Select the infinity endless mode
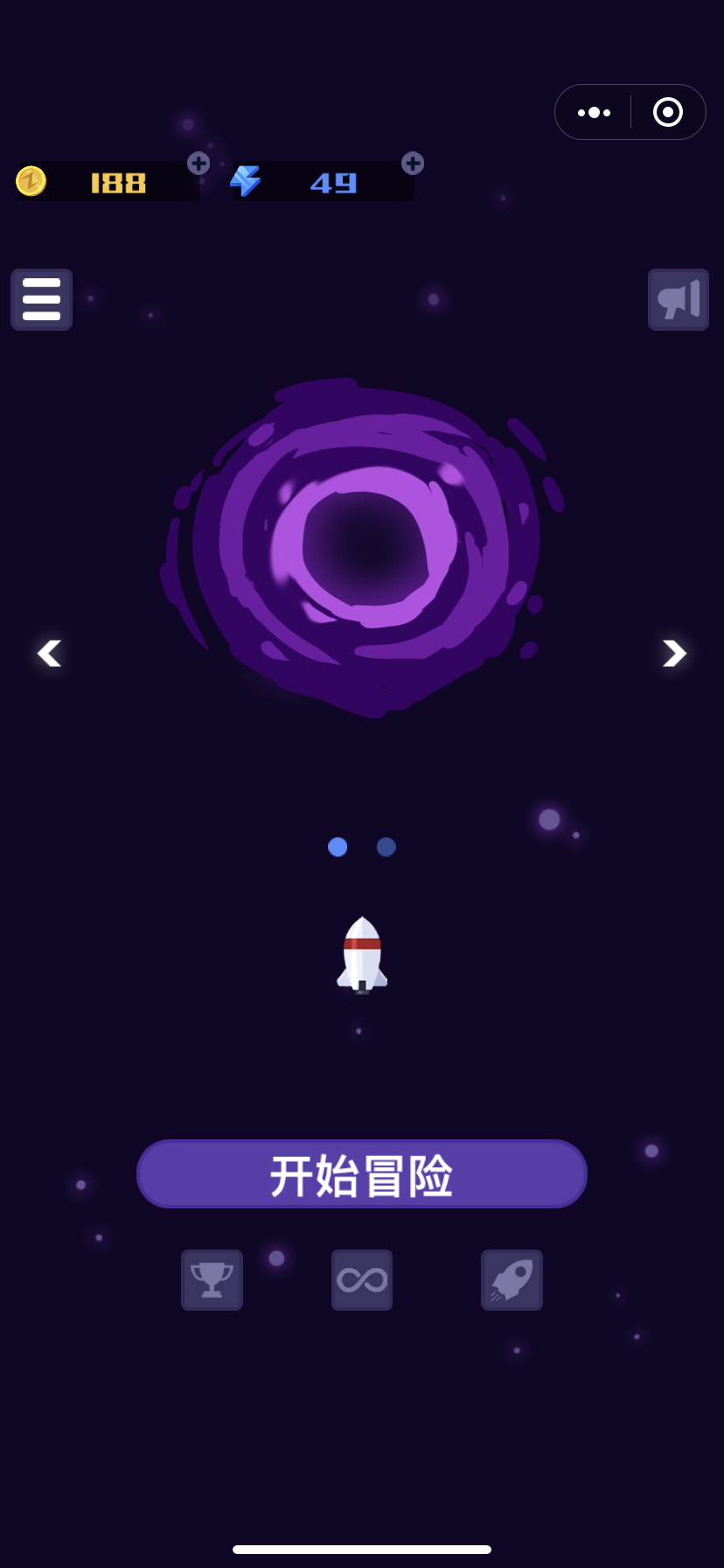This screenshot has height=1568, width=724. click(x=362, y=1280)
